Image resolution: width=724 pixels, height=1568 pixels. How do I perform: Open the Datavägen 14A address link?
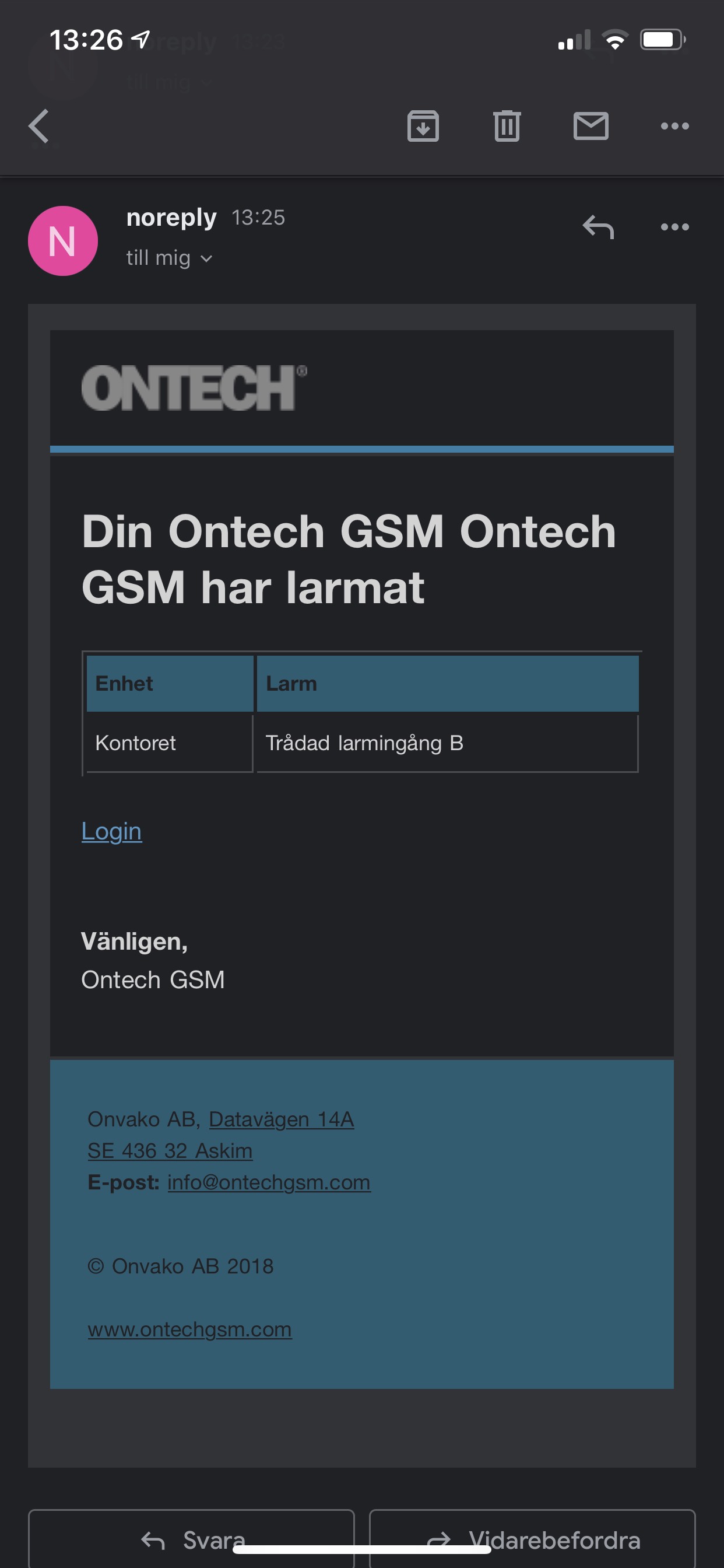tap(281, 1119)
